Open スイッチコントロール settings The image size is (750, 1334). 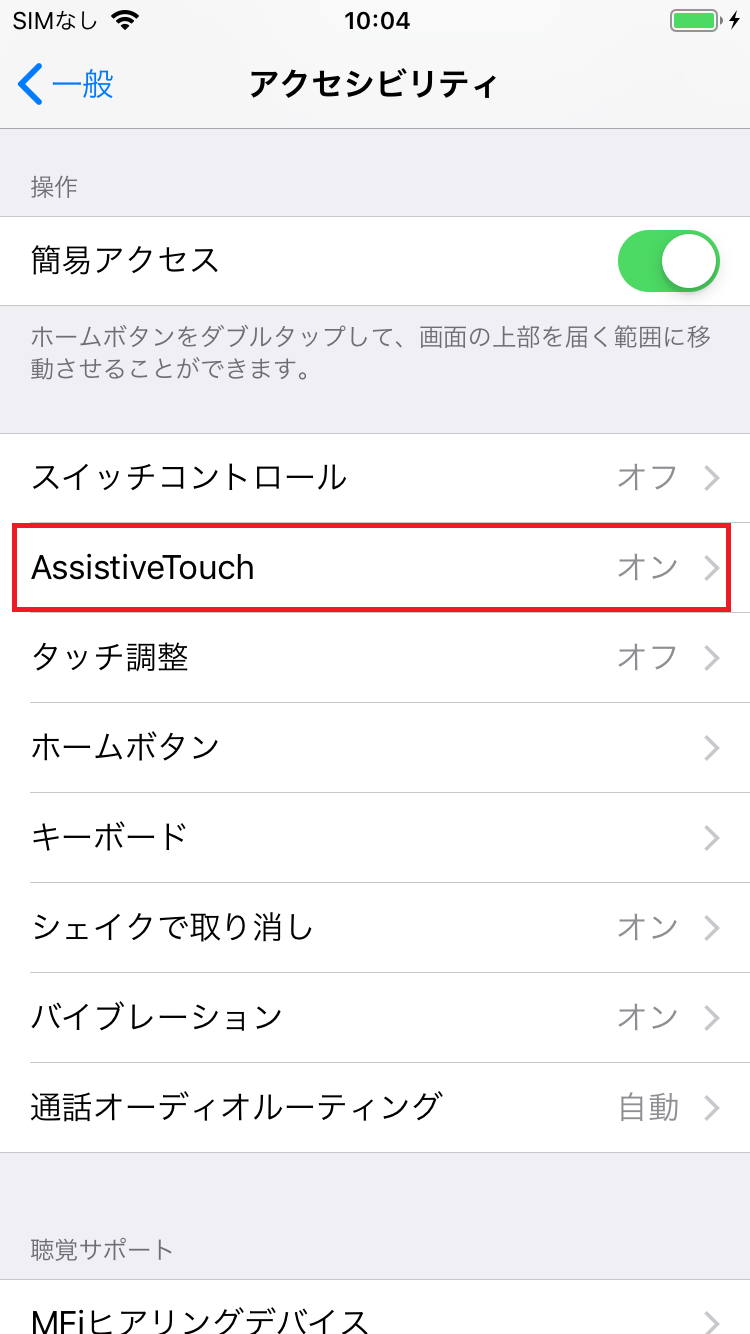375,478
